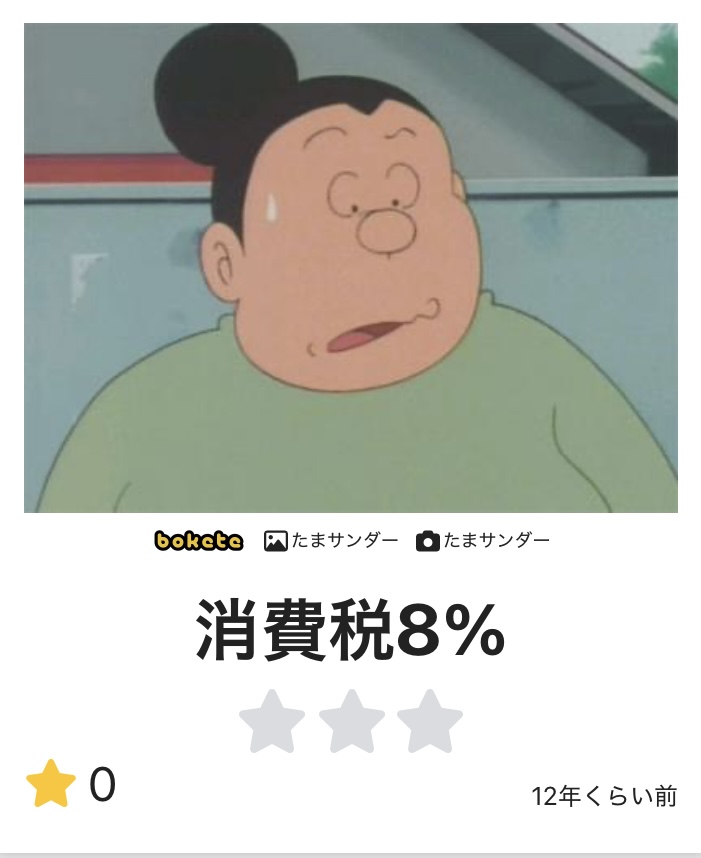This screenshot has width=701, height=858.
Task: Open author たまサンダー next to camera icon
Action: point(496,541)
